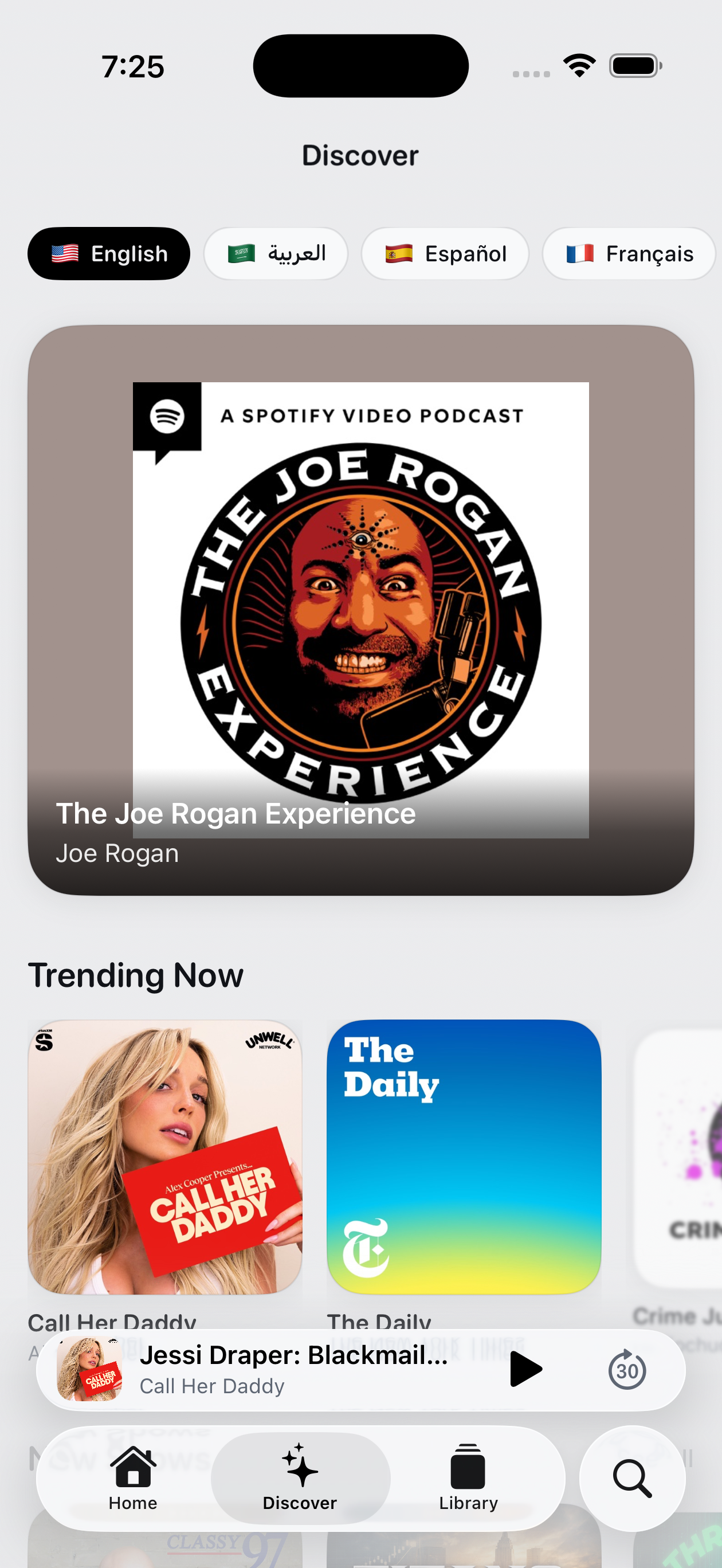Expand the mini player for Jessi Draper episode
Image resolution: width=722 pixels, height=1568 pixels.
[x=292, y=1370]
